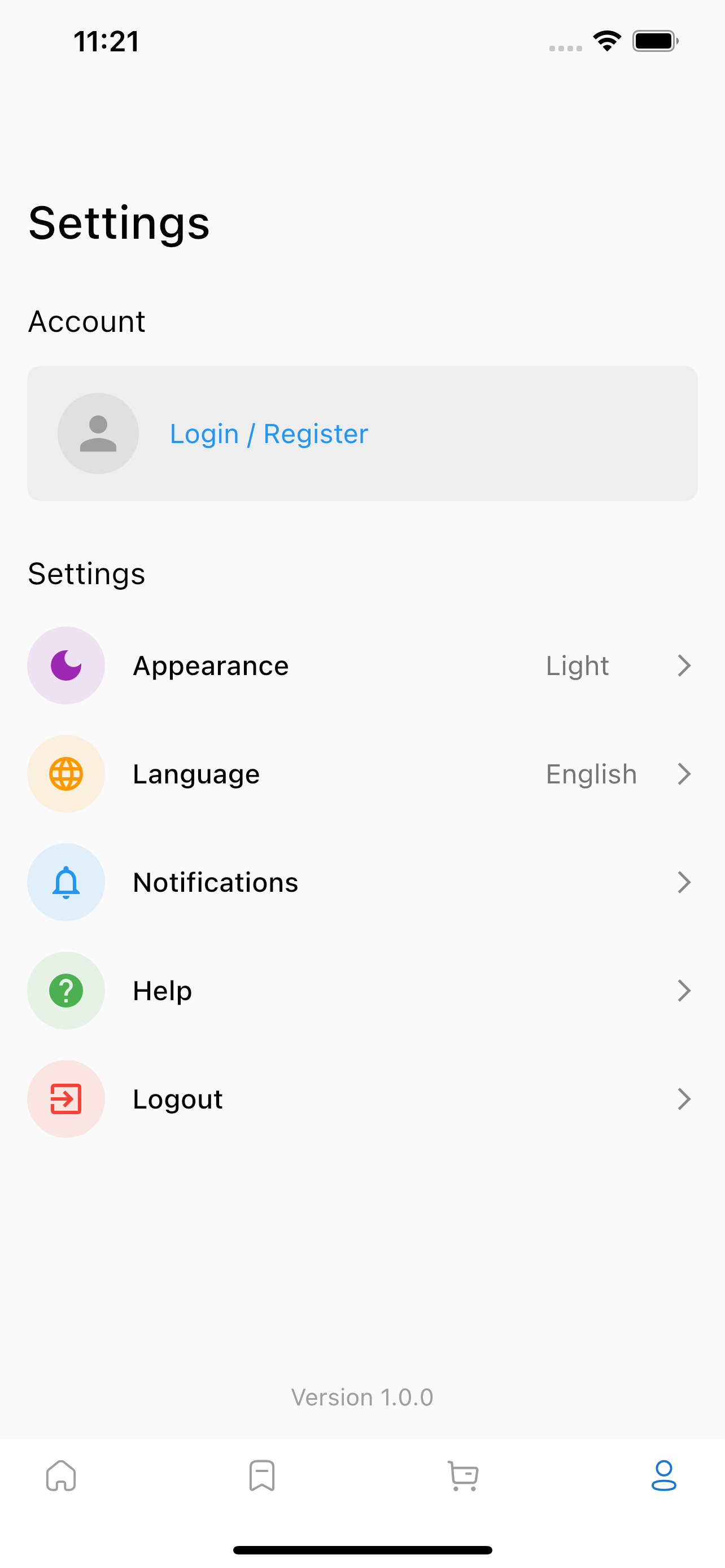Tap the Settings page title
725x1568 pixels.
point(119,223)
